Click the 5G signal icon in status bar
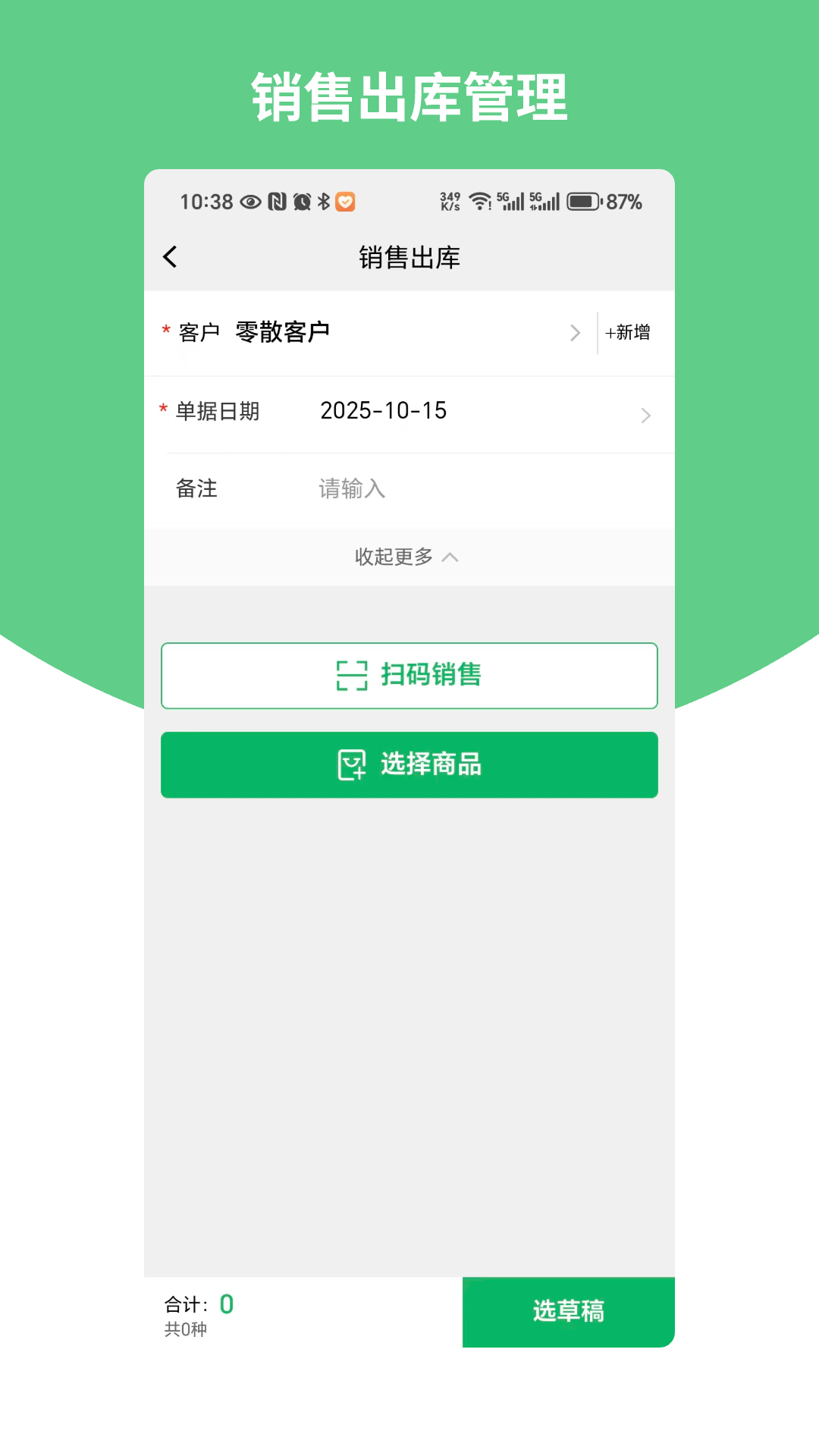 [x=510, y=201]
